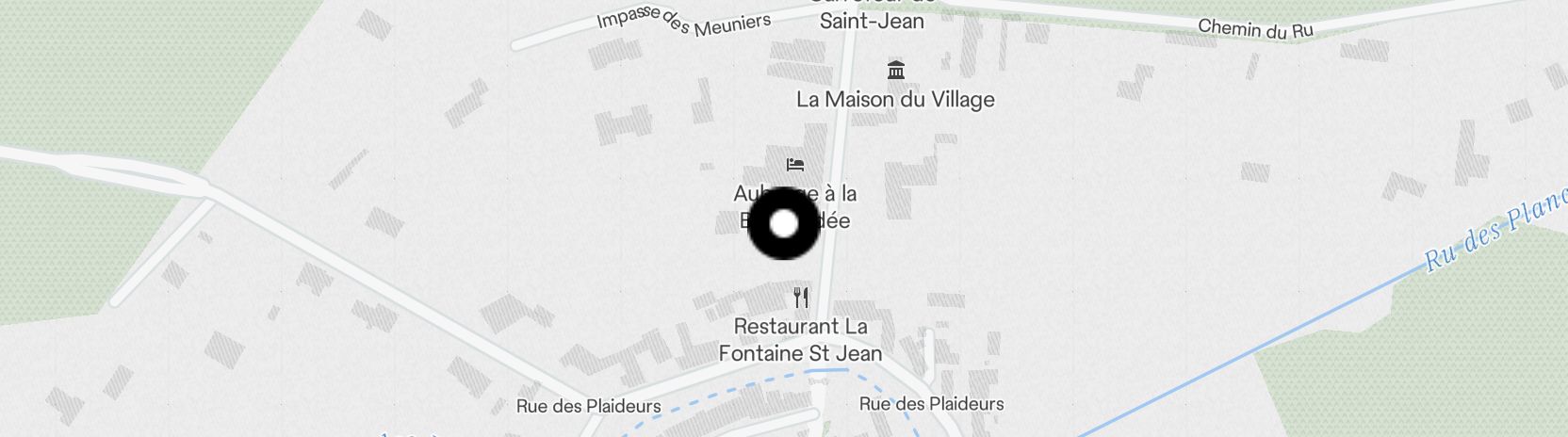Select Restaurant La Fontaine St Jean marker
The width and height of the screenshot is (1568, 437).
point(801,299)
